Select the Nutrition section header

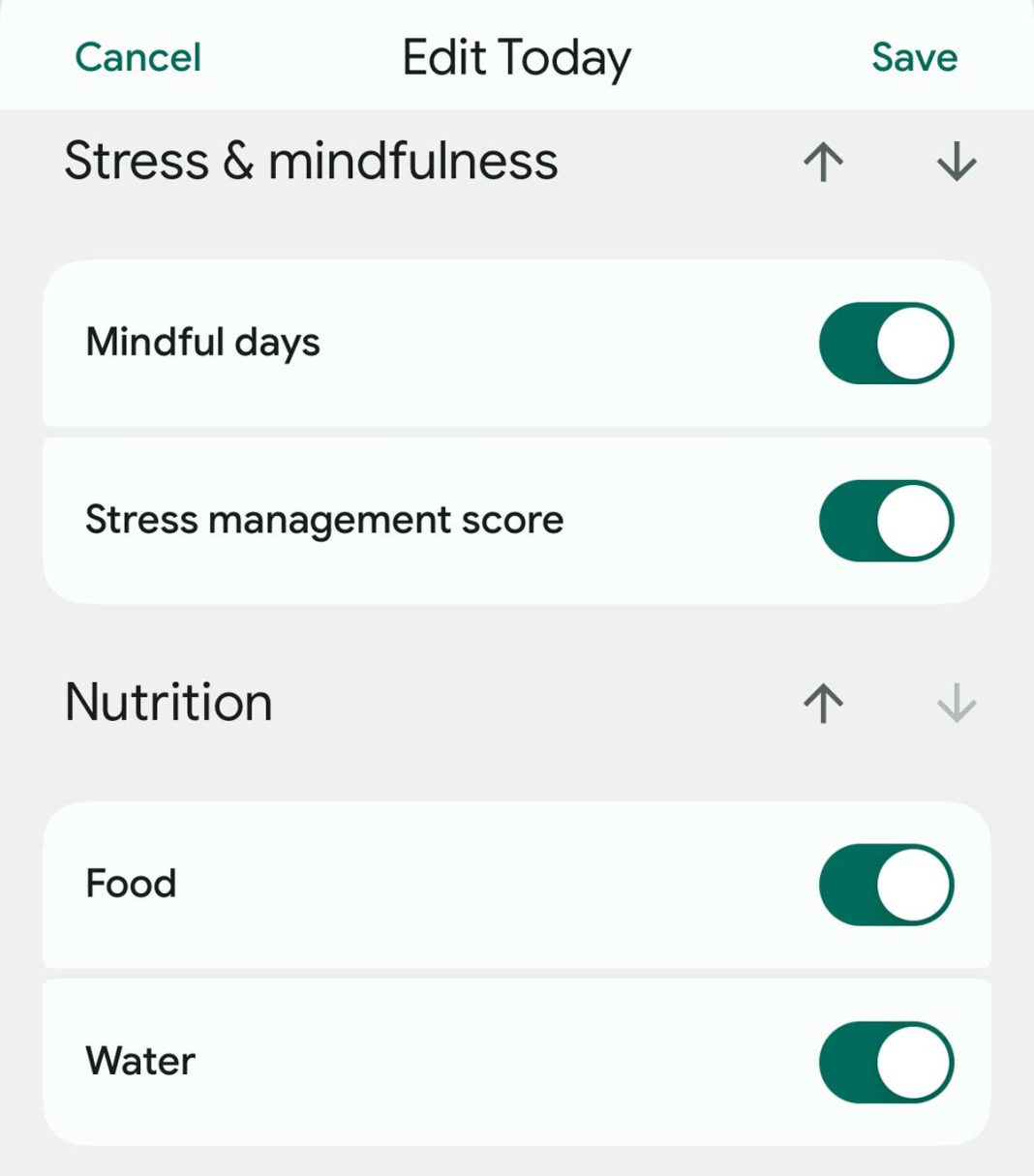point(167,704)
